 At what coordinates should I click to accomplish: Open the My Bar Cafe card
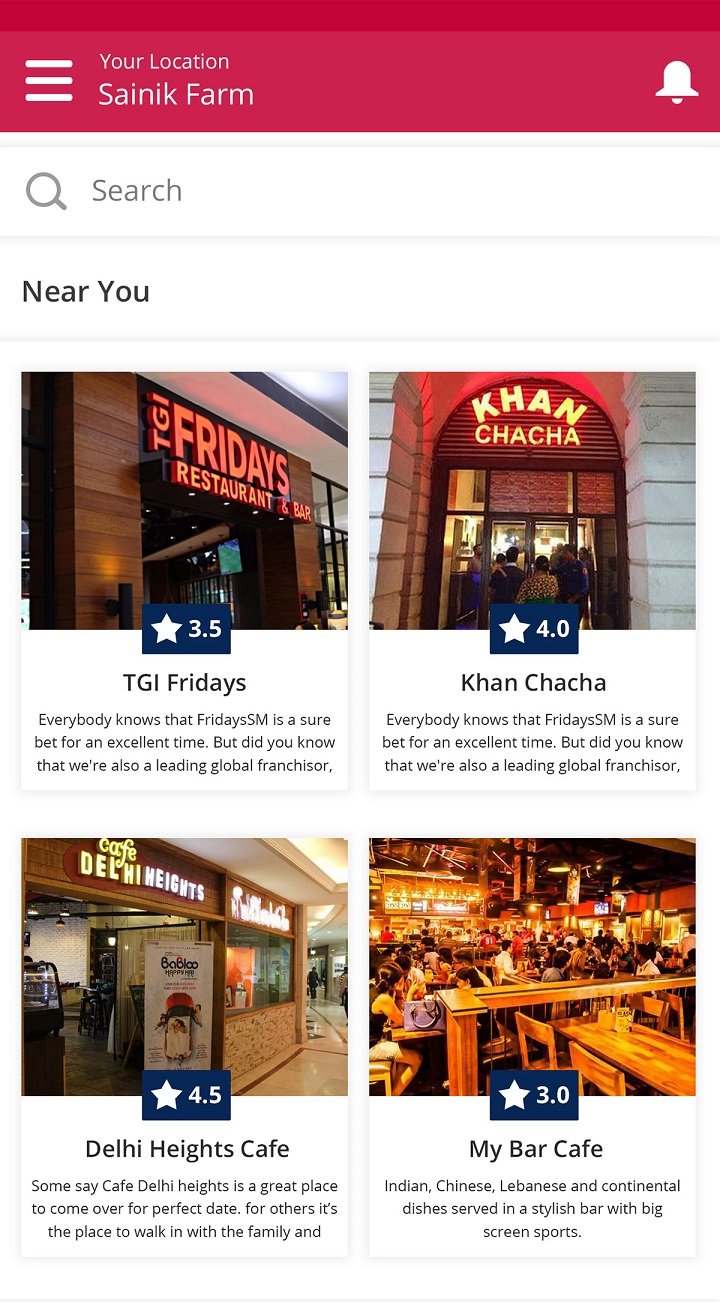click(532, 1046)
